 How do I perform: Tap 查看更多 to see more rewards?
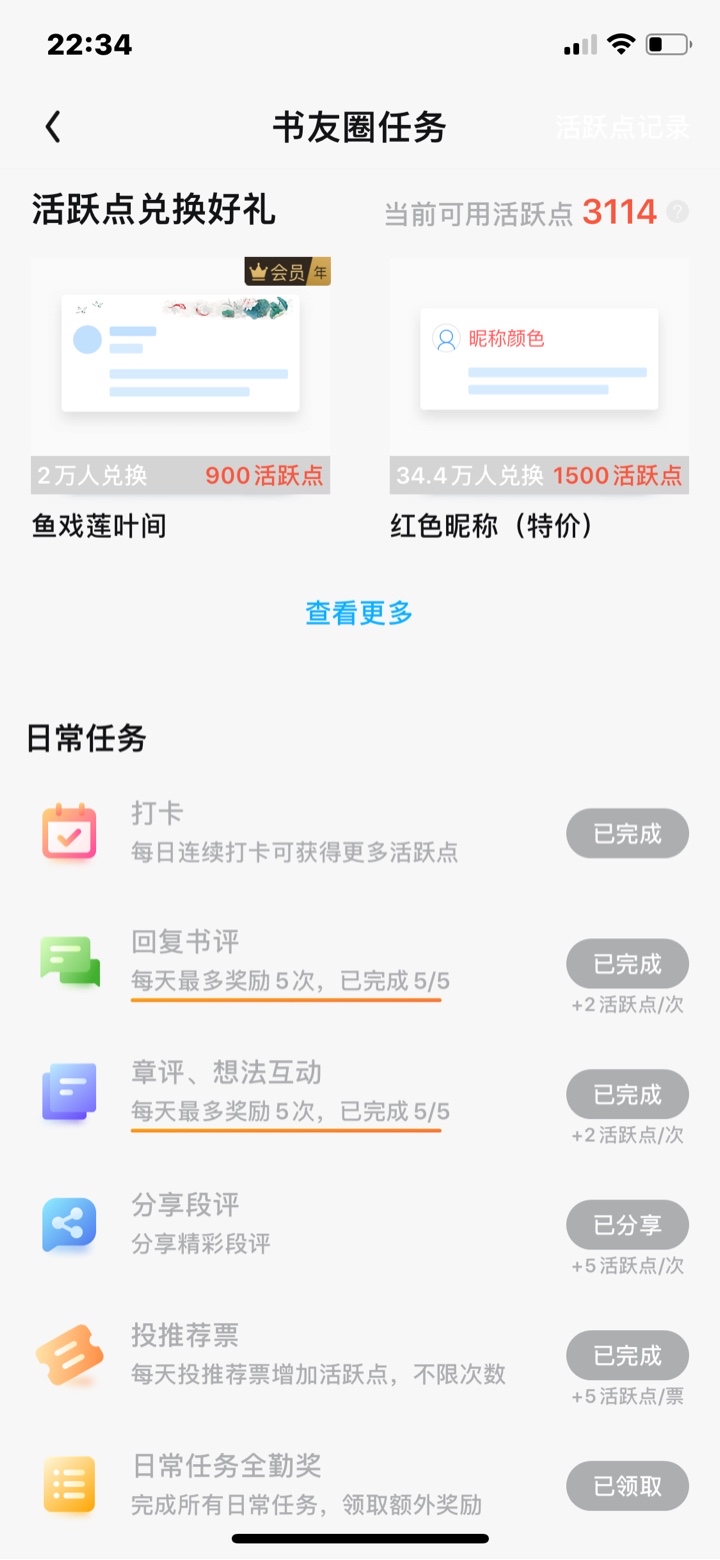click(x=359, y=613)
